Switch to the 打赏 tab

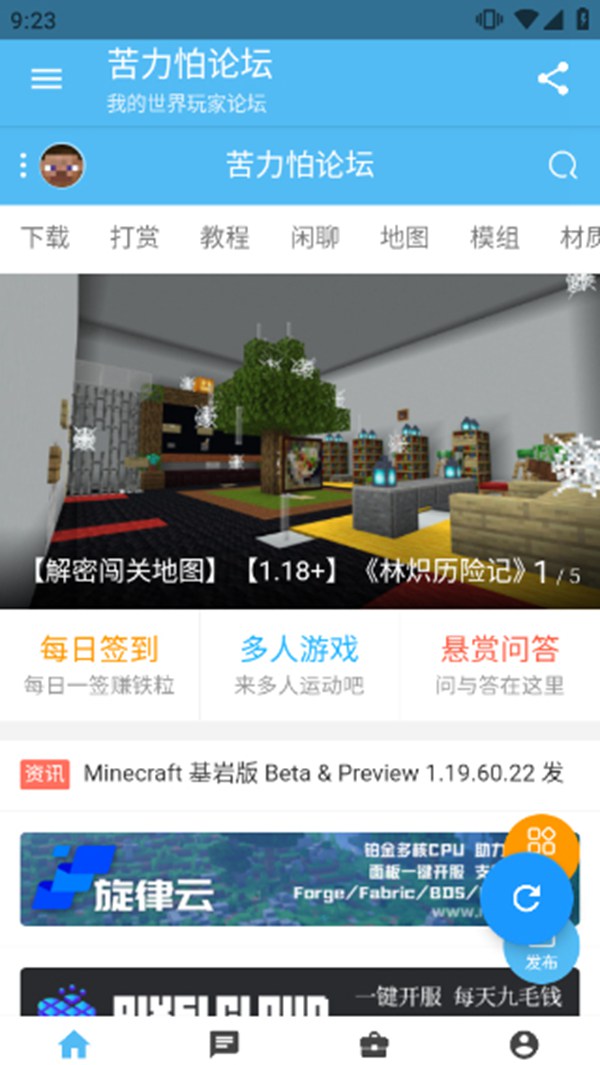[x=134, y=237]
